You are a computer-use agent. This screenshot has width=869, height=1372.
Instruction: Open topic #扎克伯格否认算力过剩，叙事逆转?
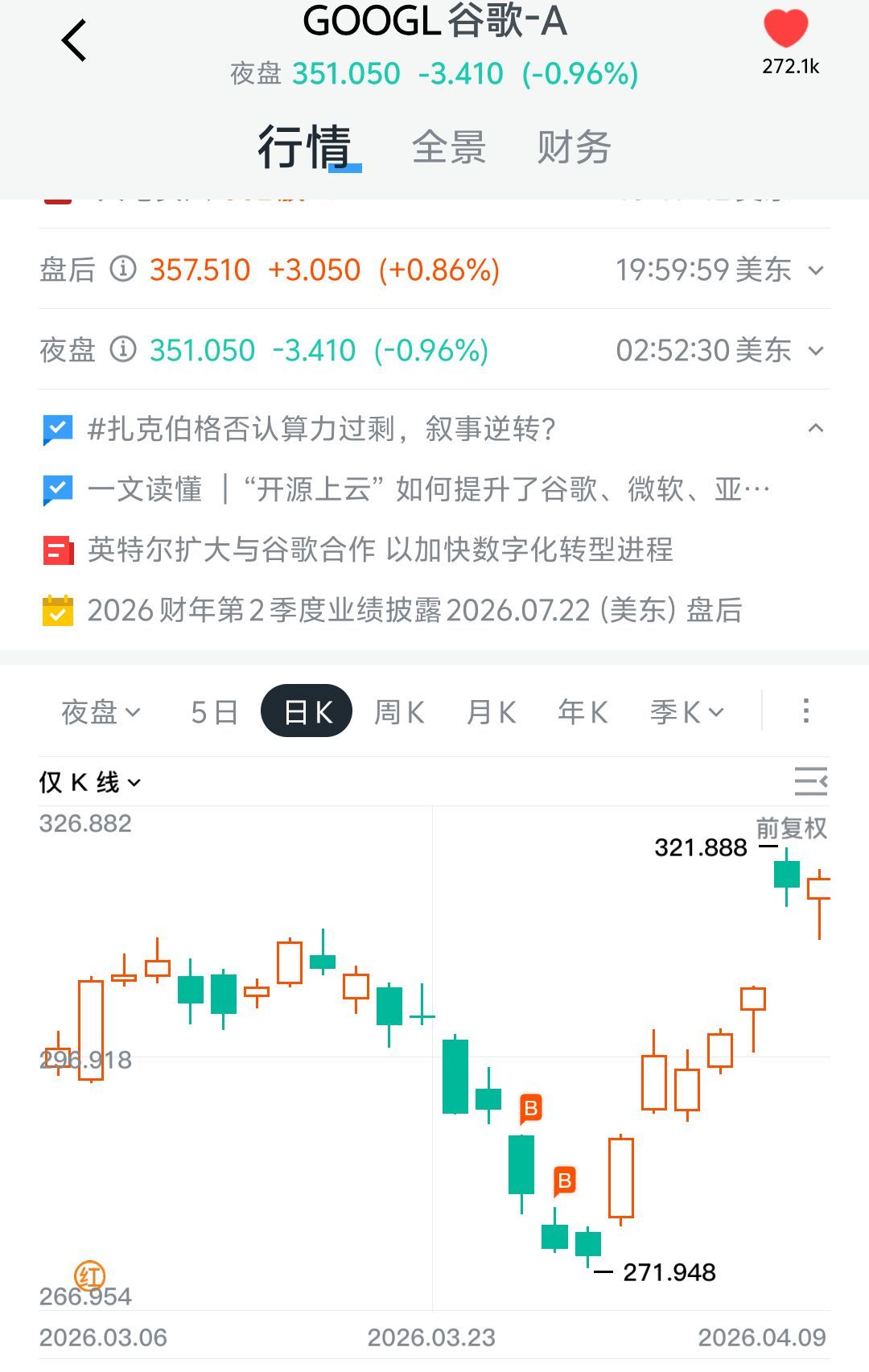coord(320,429)
